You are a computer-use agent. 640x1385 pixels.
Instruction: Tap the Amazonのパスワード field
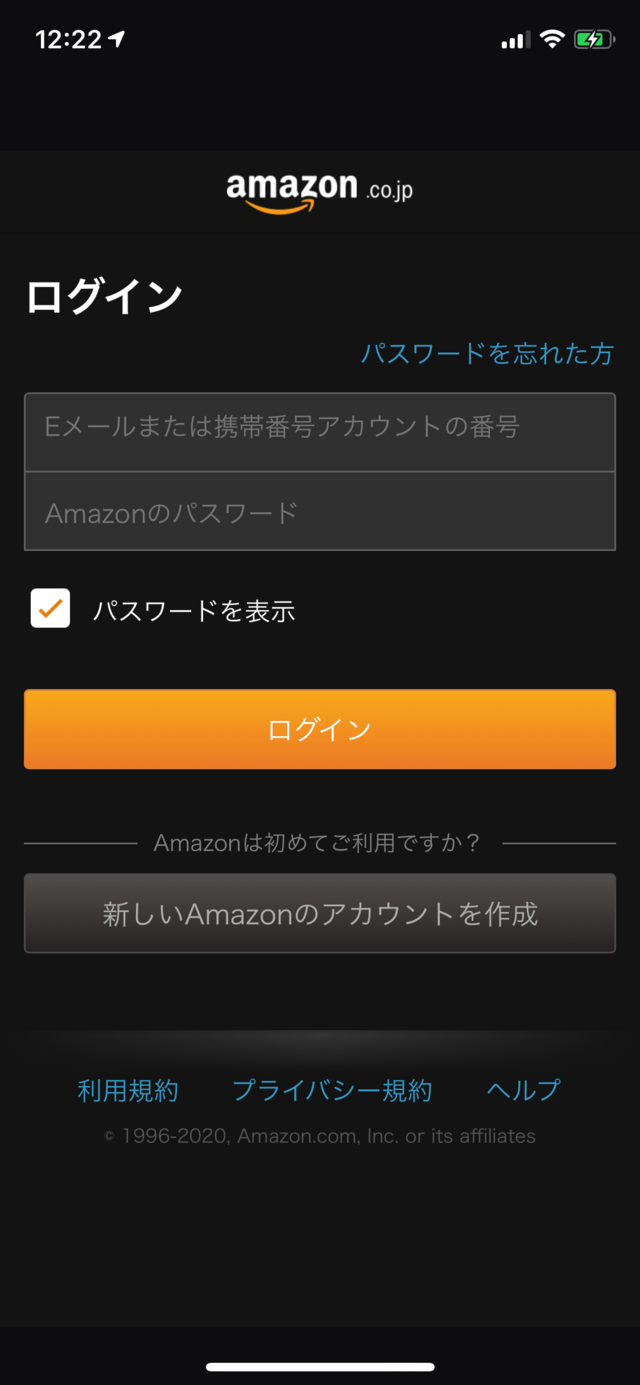coord(320,511)
